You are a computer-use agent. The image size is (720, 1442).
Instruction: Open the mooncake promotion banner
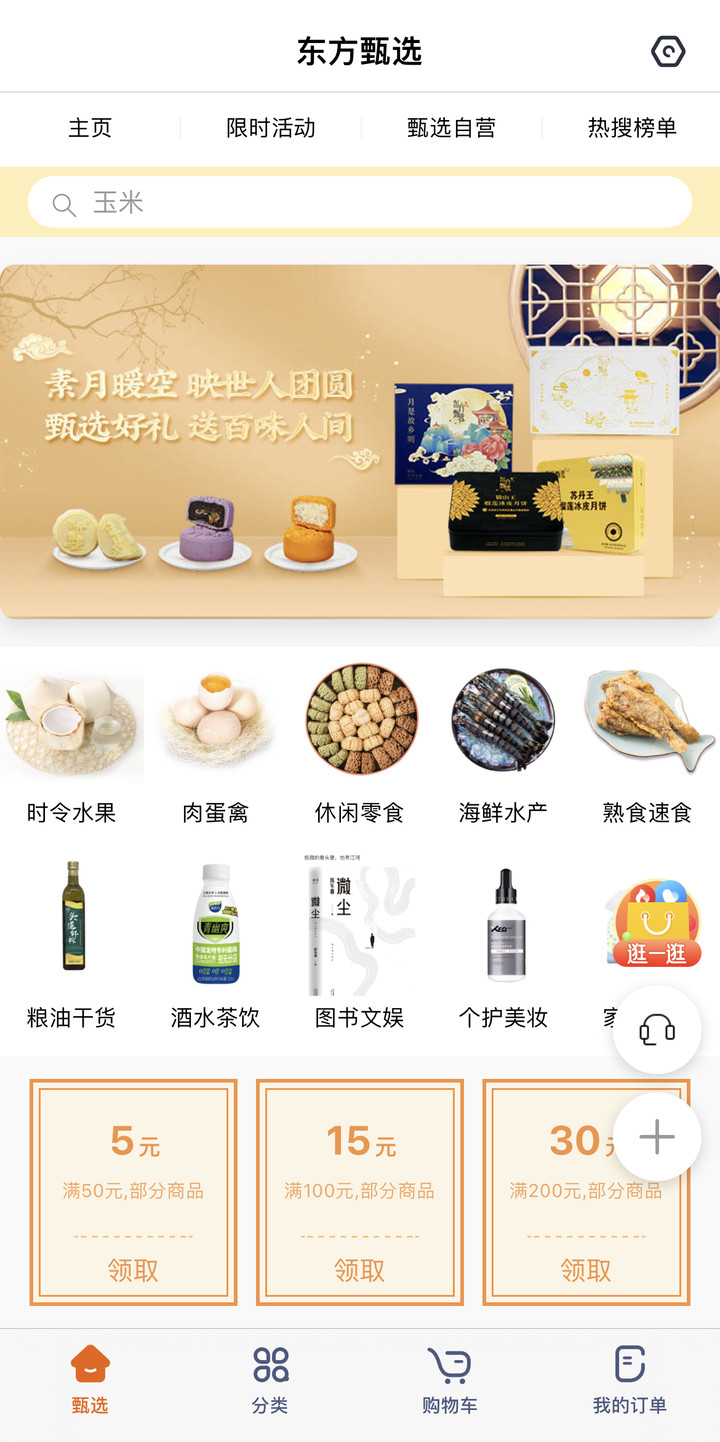tap(360, 442)
